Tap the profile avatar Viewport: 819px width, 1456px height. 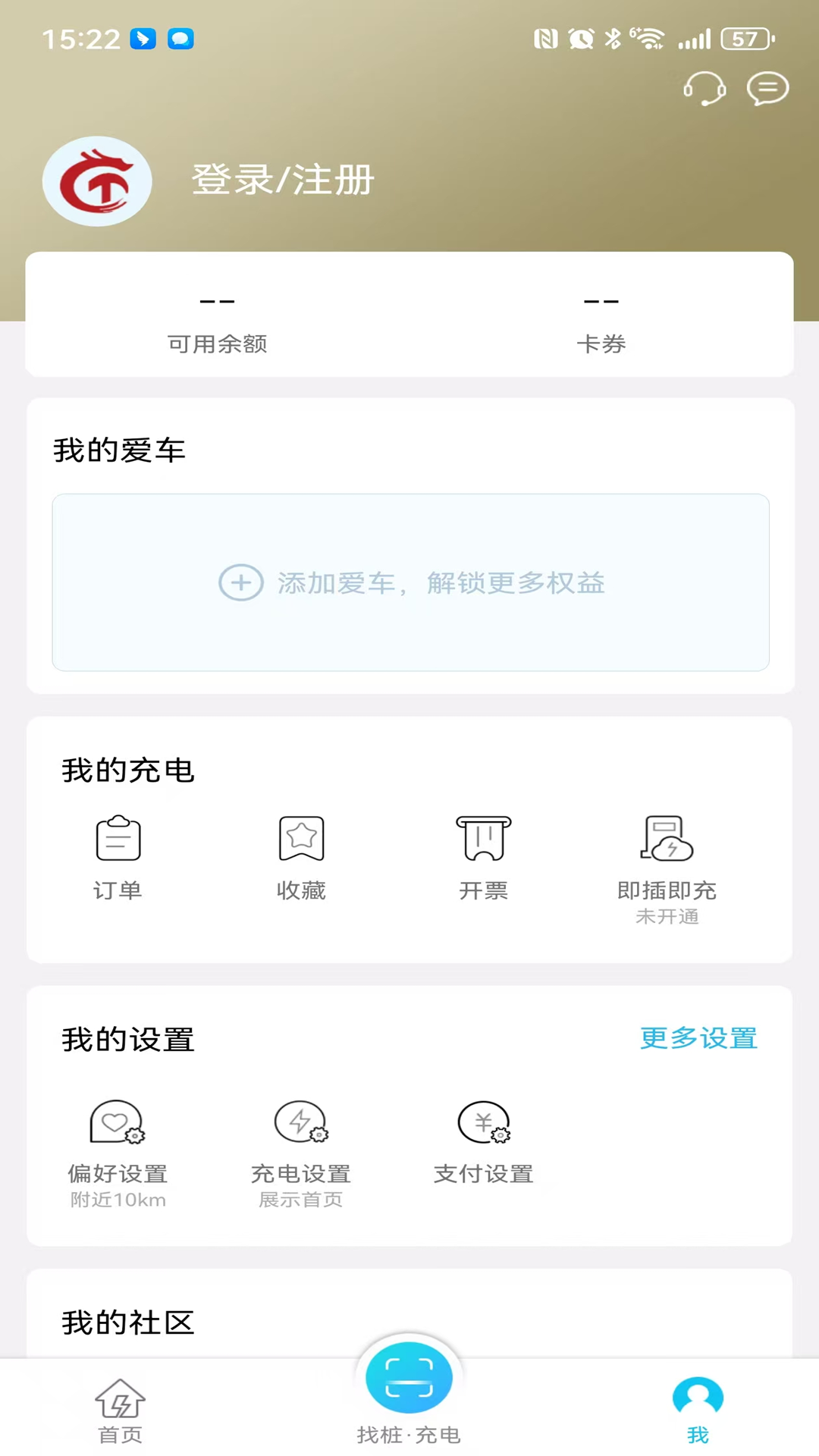tap(97, 181)
